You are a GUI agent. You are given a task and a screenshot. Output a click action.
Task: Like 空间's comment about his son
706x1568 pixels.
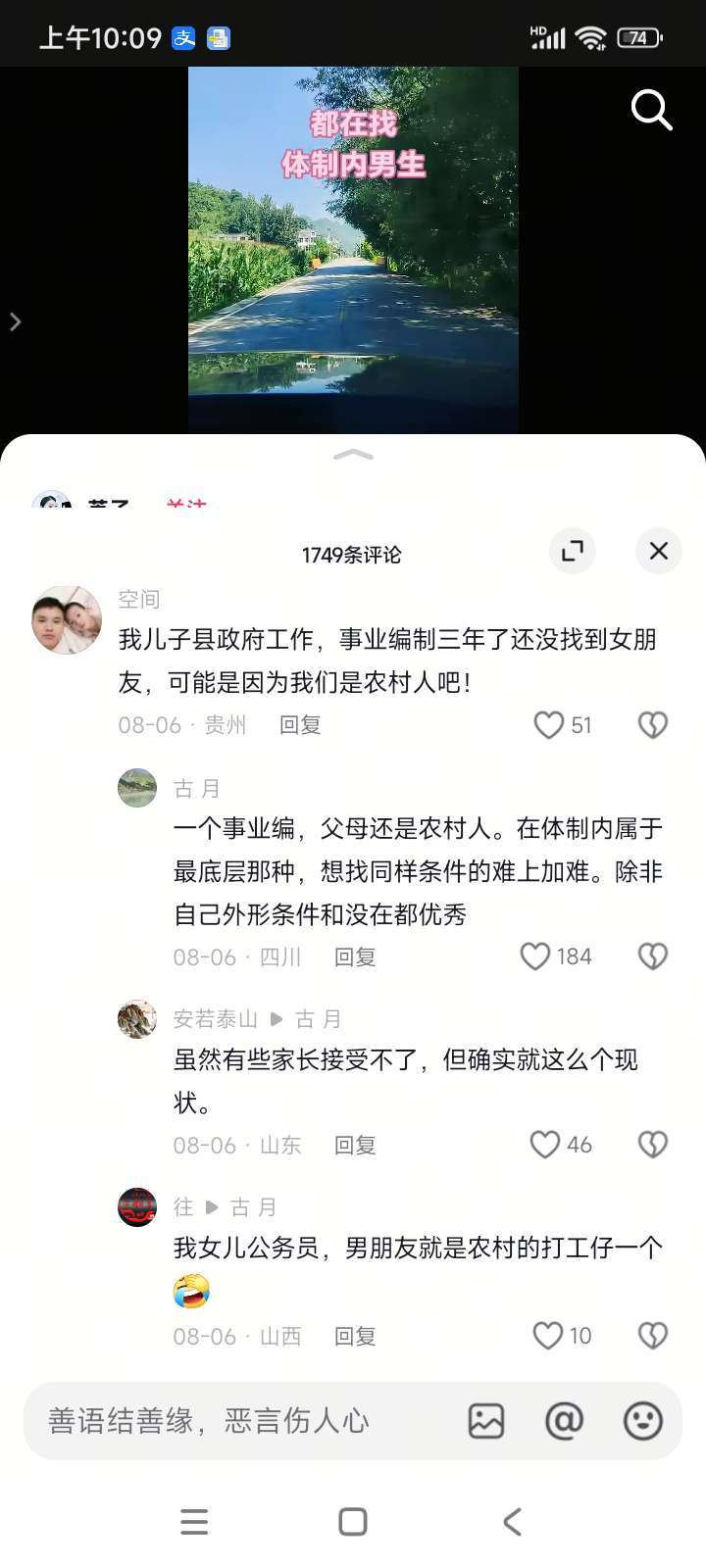point(548,725)
